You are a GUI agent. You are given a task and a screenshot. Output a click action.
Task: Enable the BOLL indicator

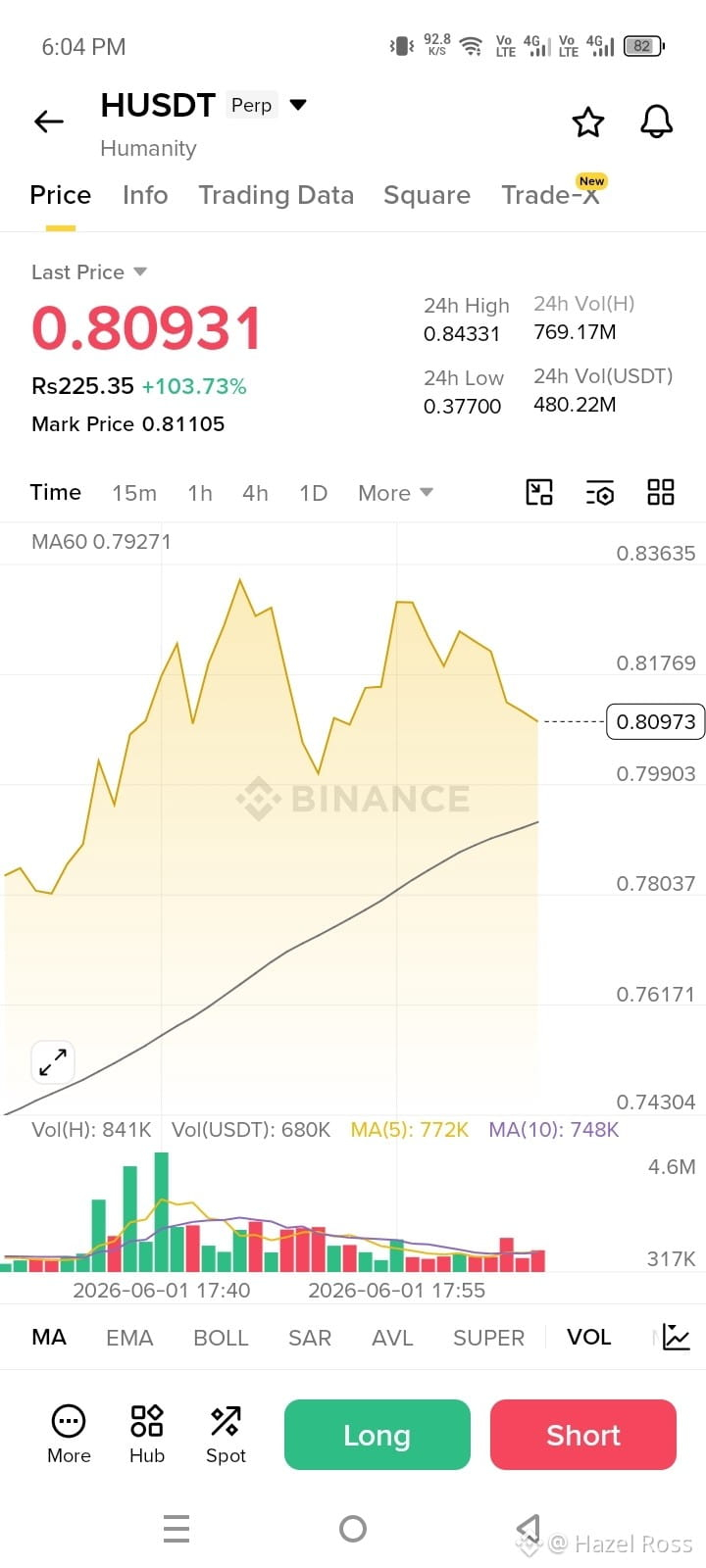click(221, 1338)
